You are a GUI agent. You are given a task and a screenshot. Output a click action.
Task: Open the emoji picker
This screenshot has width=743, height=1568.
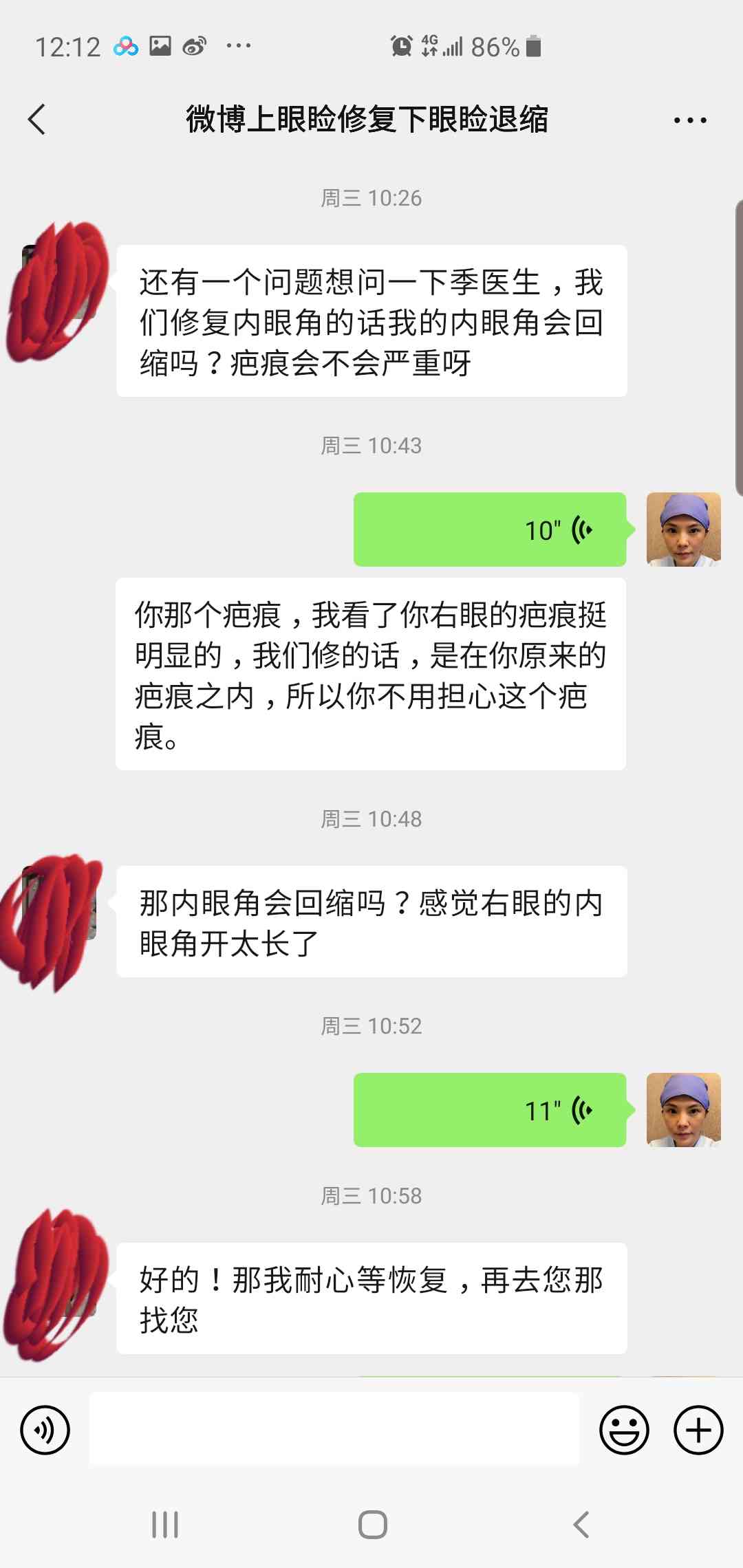624,1430
